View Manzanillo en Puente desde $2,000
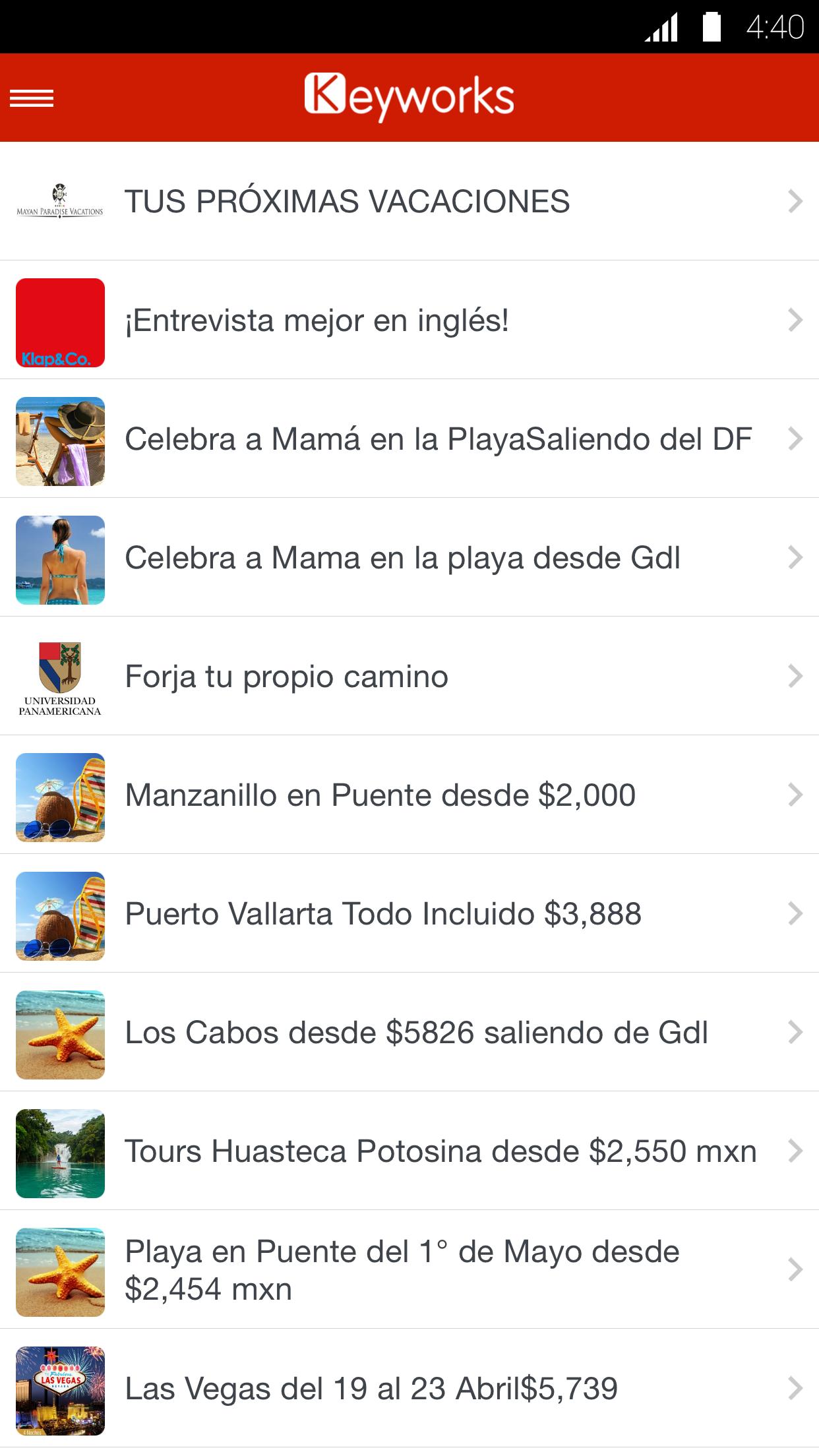 pyautogui.click(x=409, y=795)
